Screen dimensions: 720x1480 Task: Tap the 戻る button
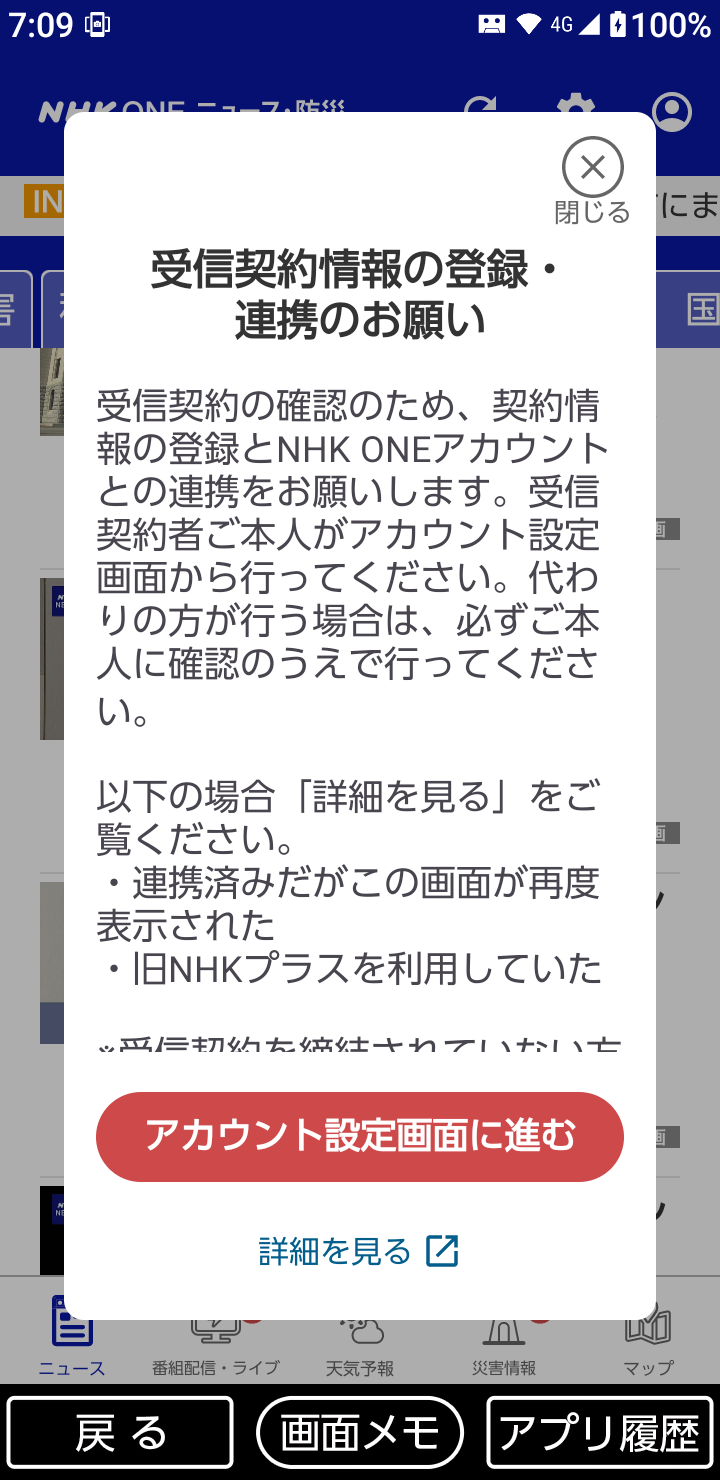(120, 1433)
